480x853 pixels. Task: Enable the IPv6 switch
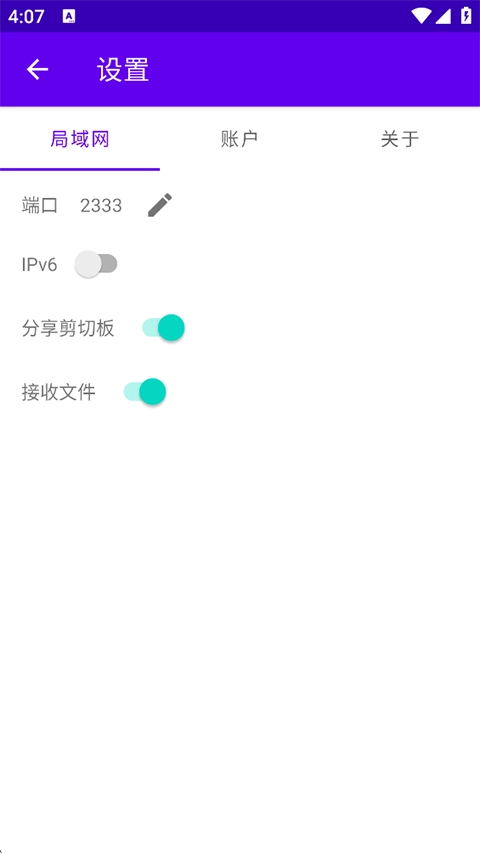[x=96, y=264]
